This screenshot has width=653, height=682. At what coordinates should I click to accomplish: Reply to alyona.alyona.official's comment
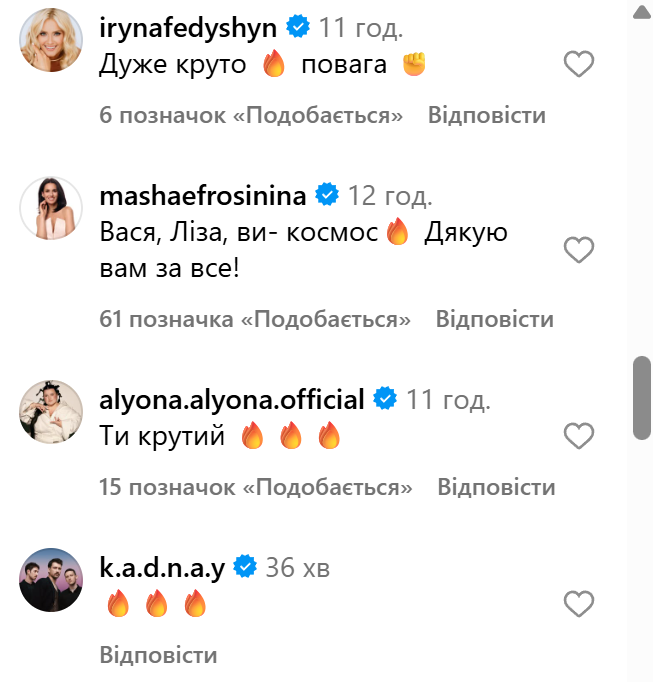496,487
